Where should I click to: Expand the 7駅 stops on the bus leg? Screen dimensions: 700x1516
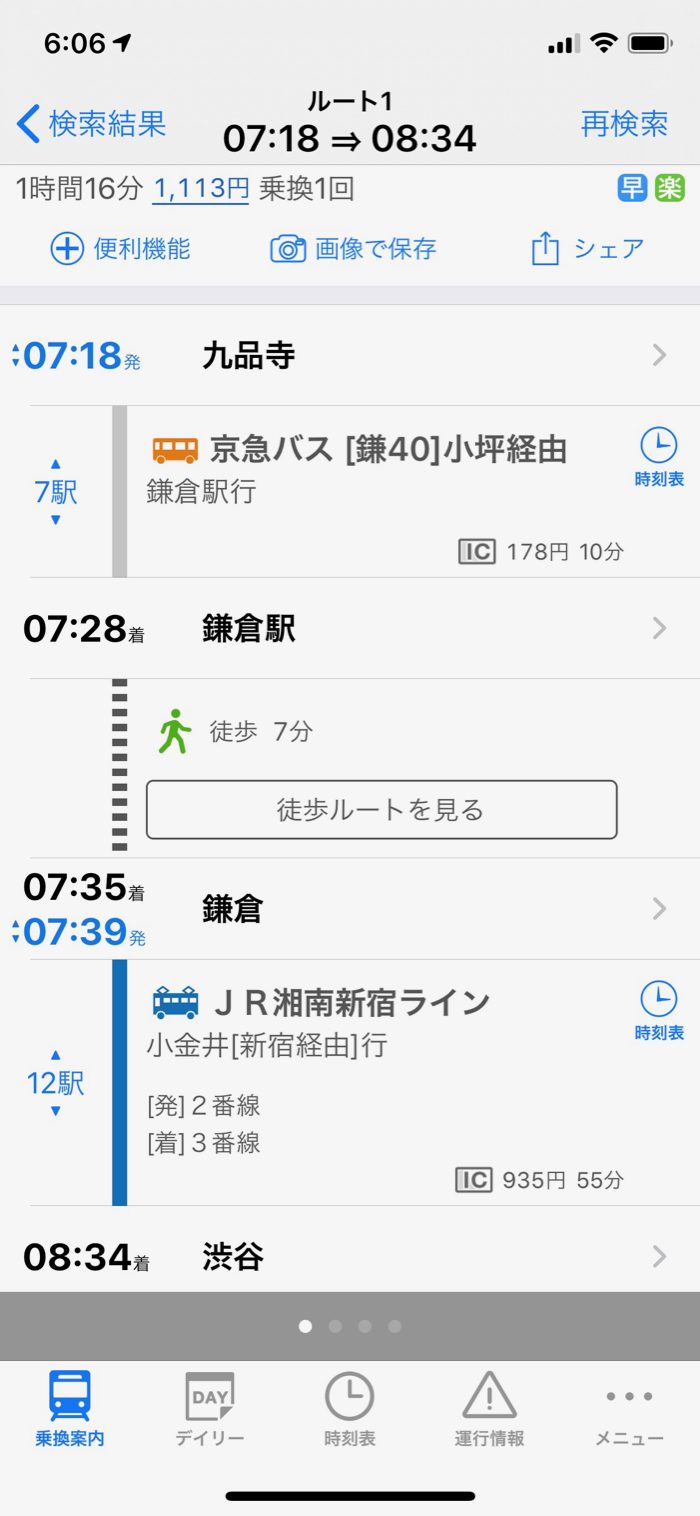click(55, 492)
